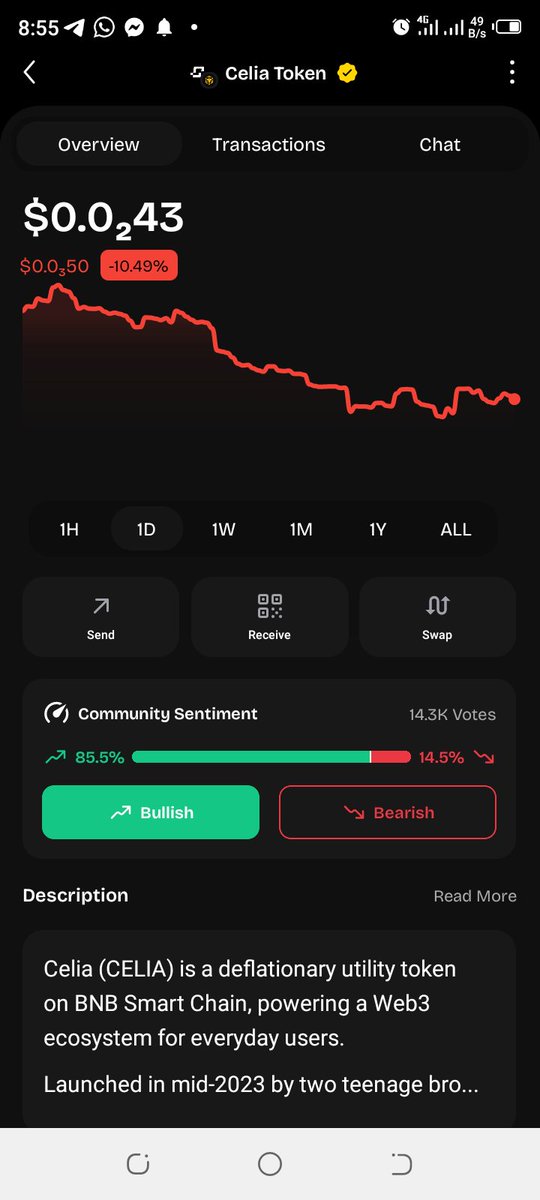540x1200 pixels.
Task: Show the ALL time chart
Action: [x=456, y=530]
